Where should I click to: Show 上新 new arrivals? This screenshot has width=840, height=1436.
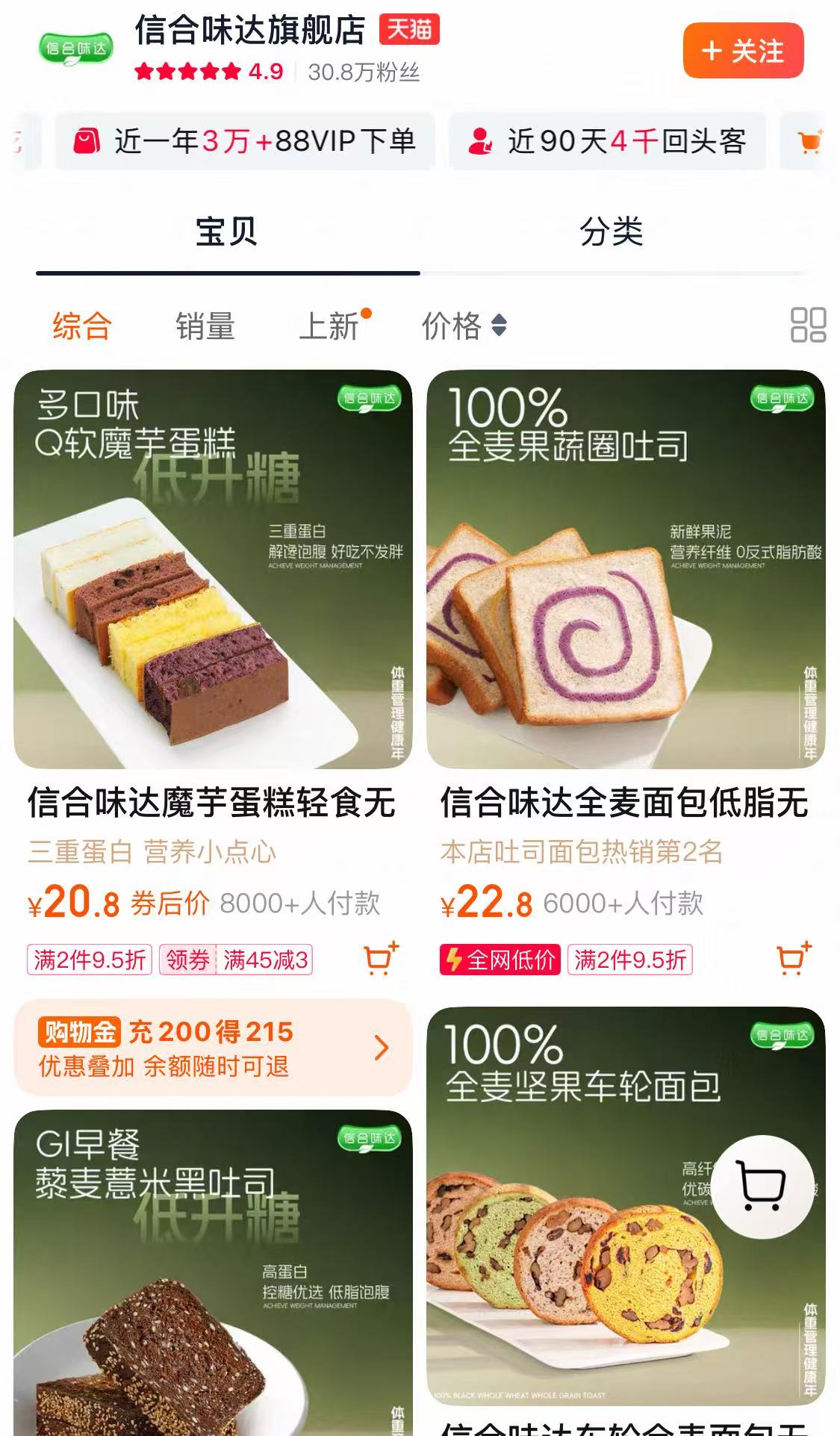pos(330,326)
